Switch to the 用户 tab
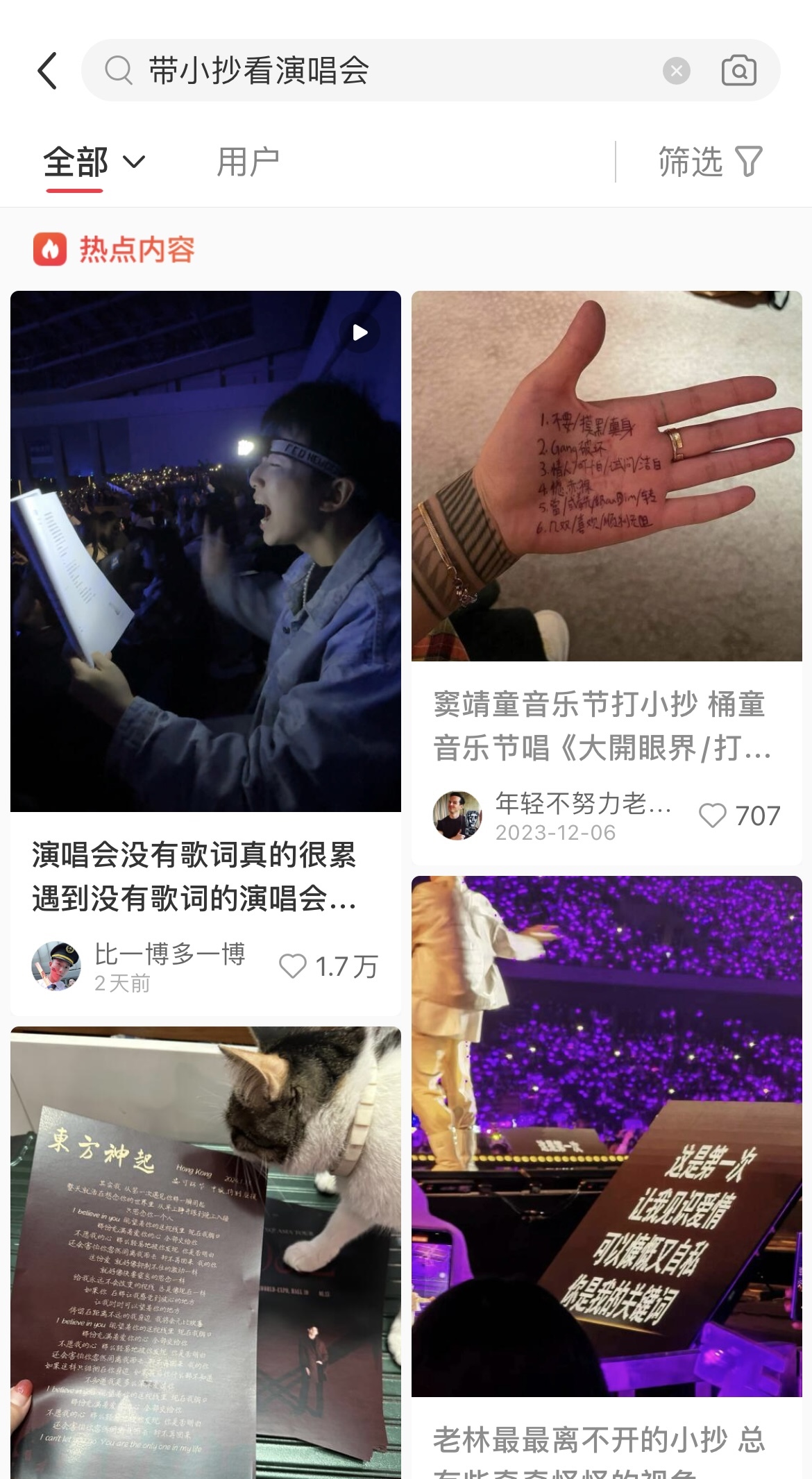Viewport: 812px width, 1479px height. tap(248, 162)
